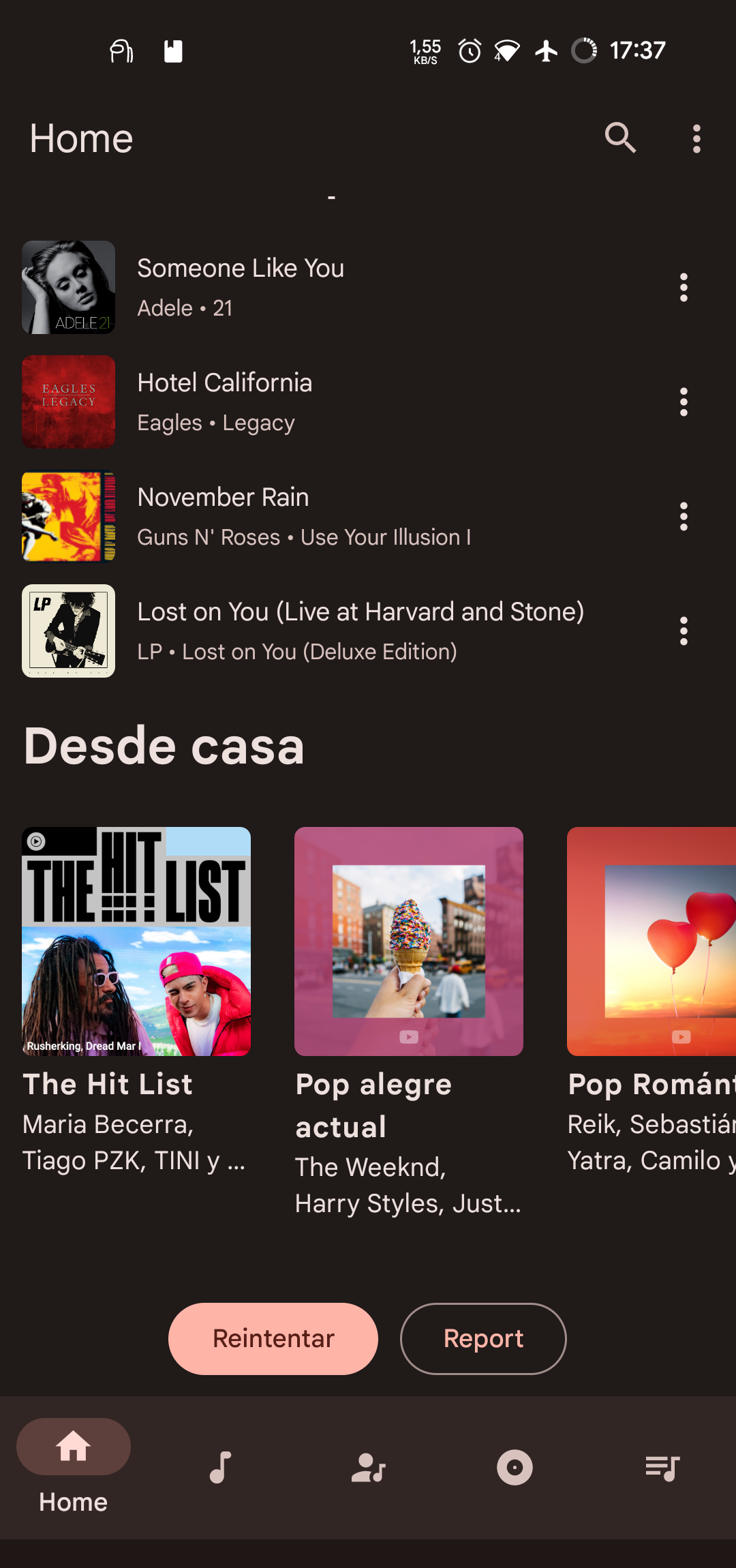Open the search icon
The image size is (736, 1568).
(619, 138)
